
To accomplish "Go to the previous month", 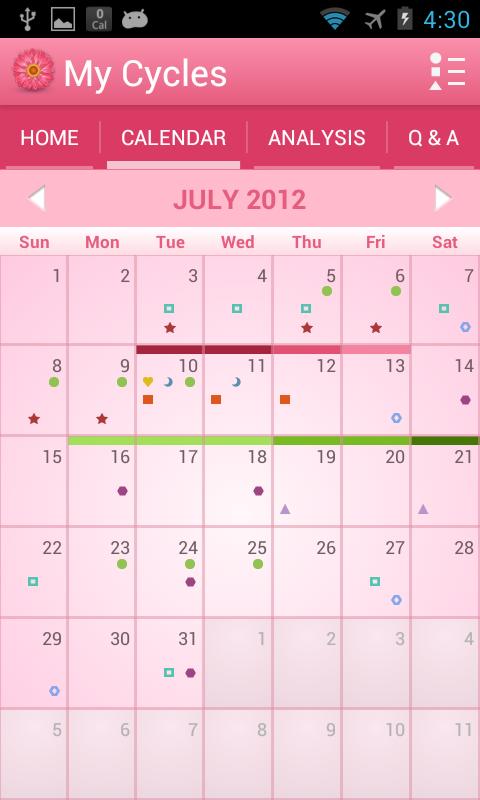I will click(37, 198).
